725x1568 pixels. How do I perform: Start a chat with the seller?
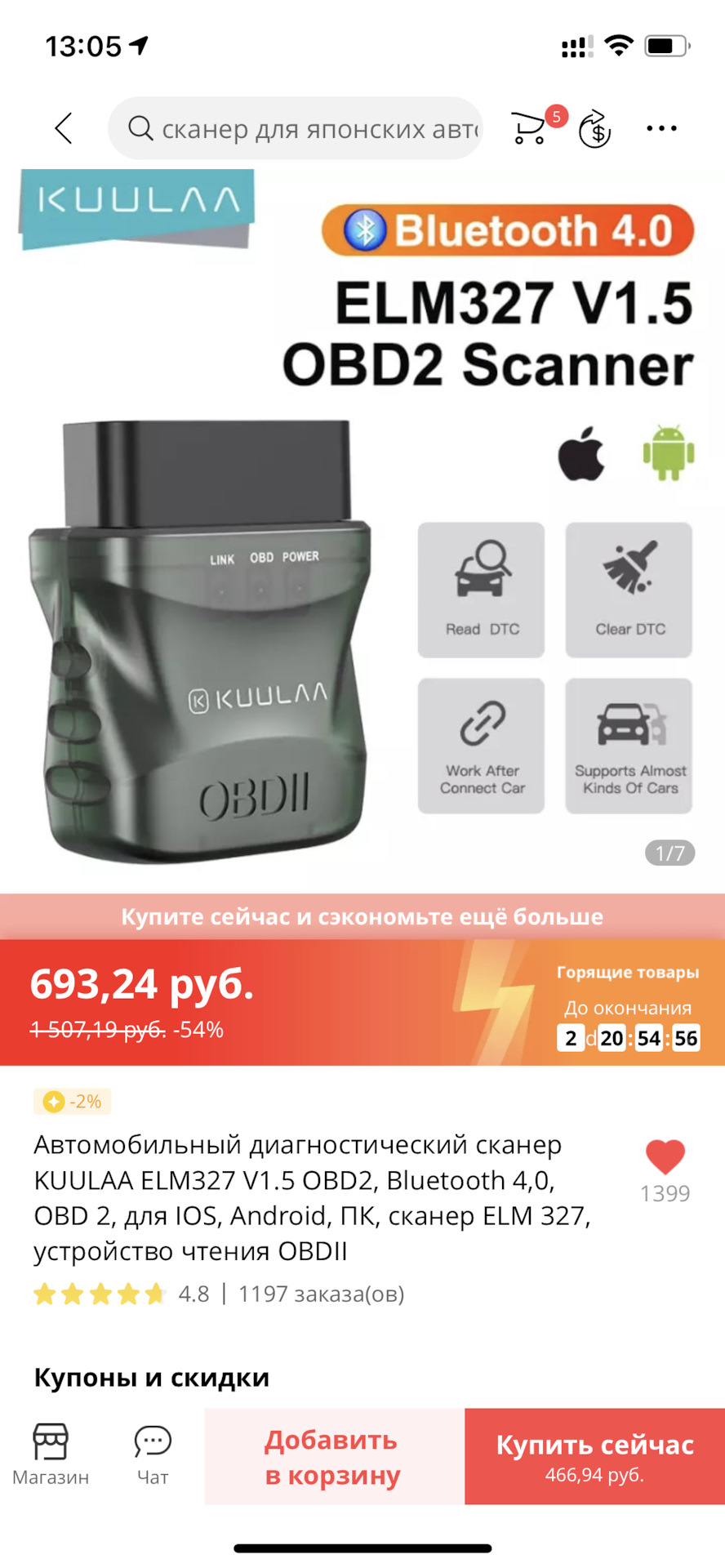coord(153,1454)
